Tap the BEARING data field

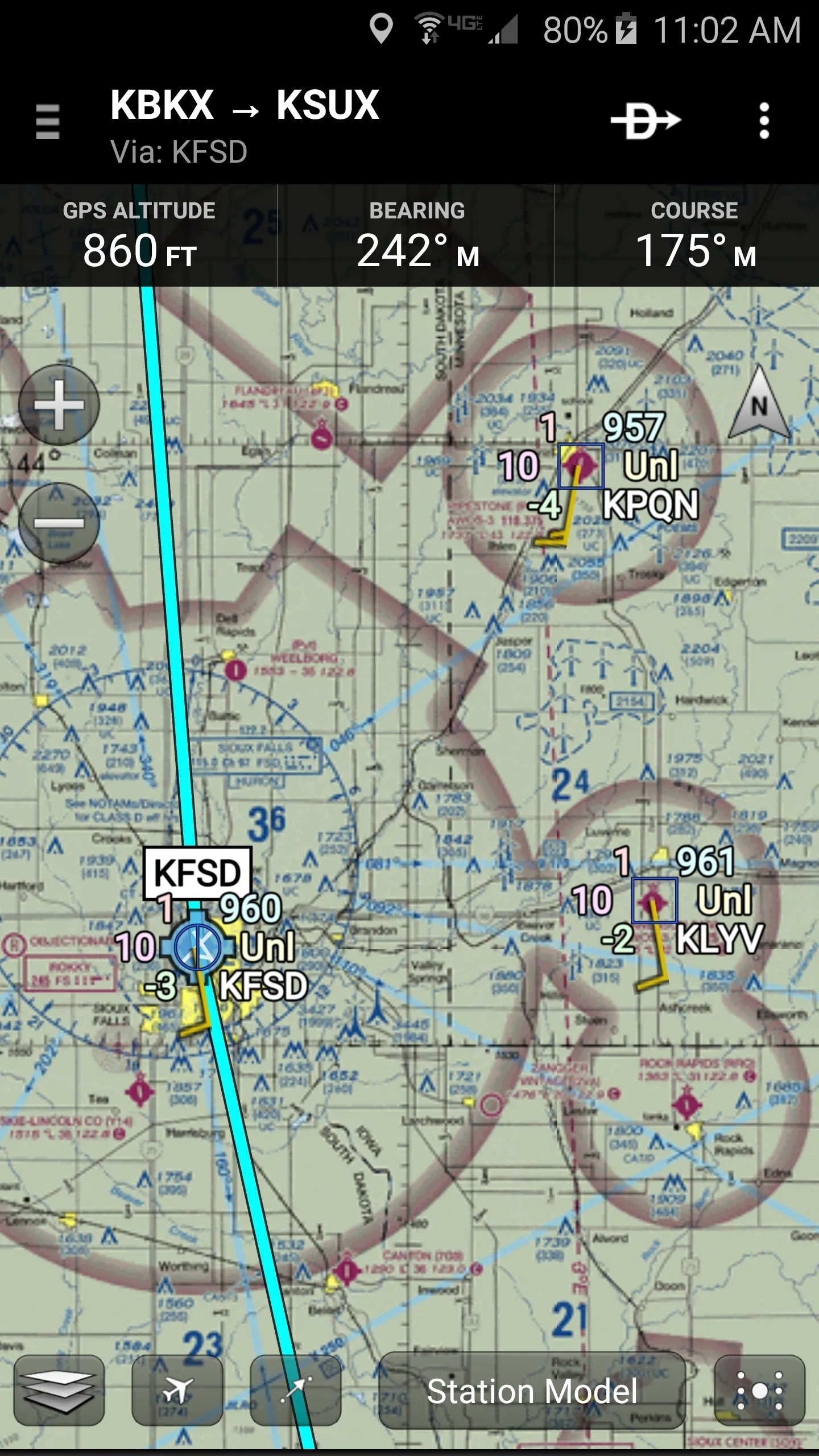[416, 235]
